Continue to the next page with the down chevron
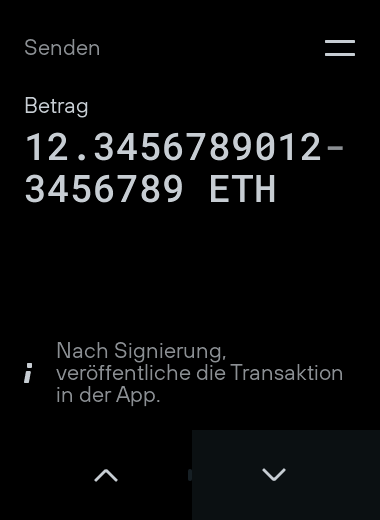 tap(274, 475)
